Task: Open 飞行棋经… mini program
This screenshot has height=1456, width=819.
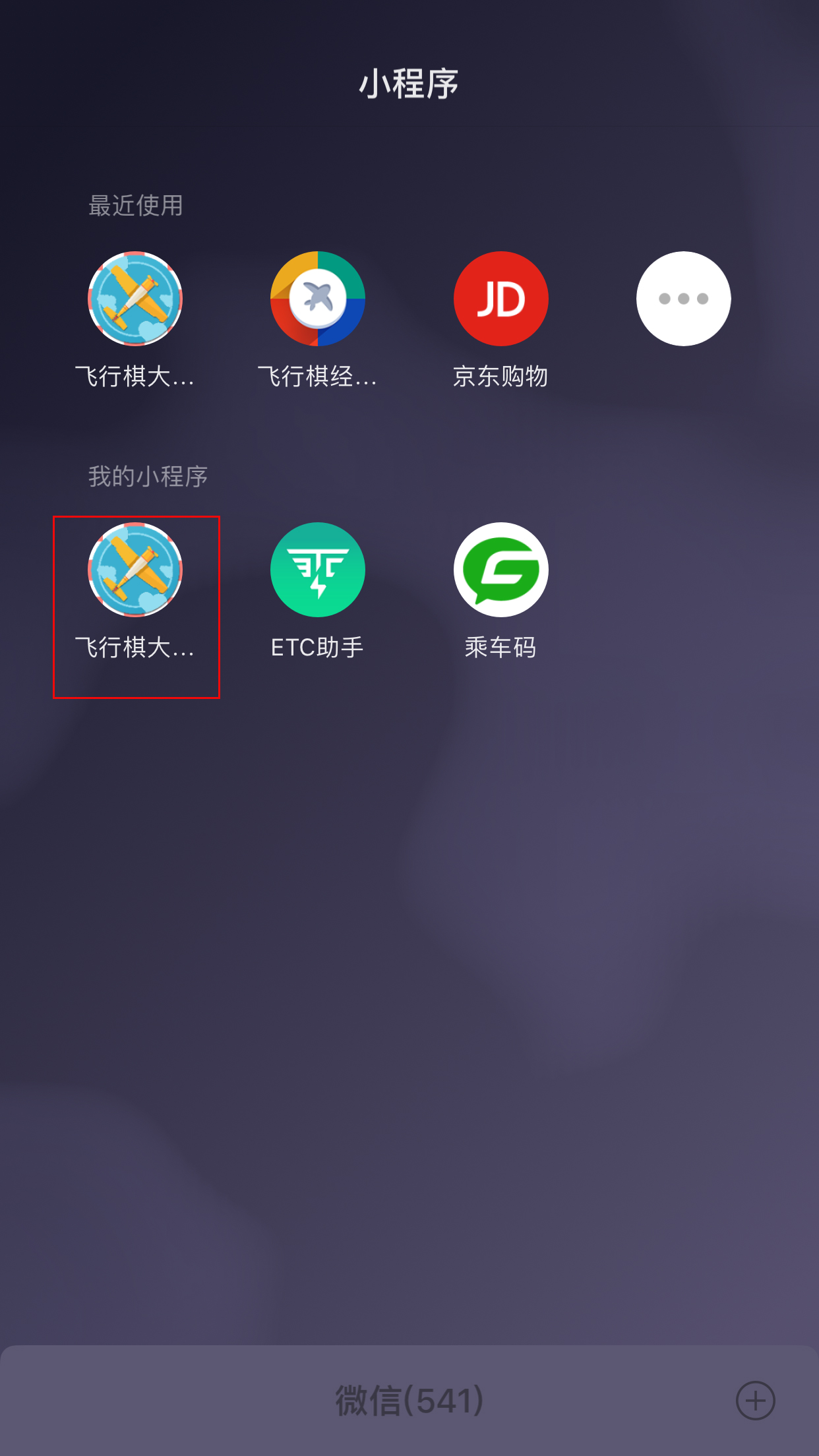Action: [x=318, y=299]
